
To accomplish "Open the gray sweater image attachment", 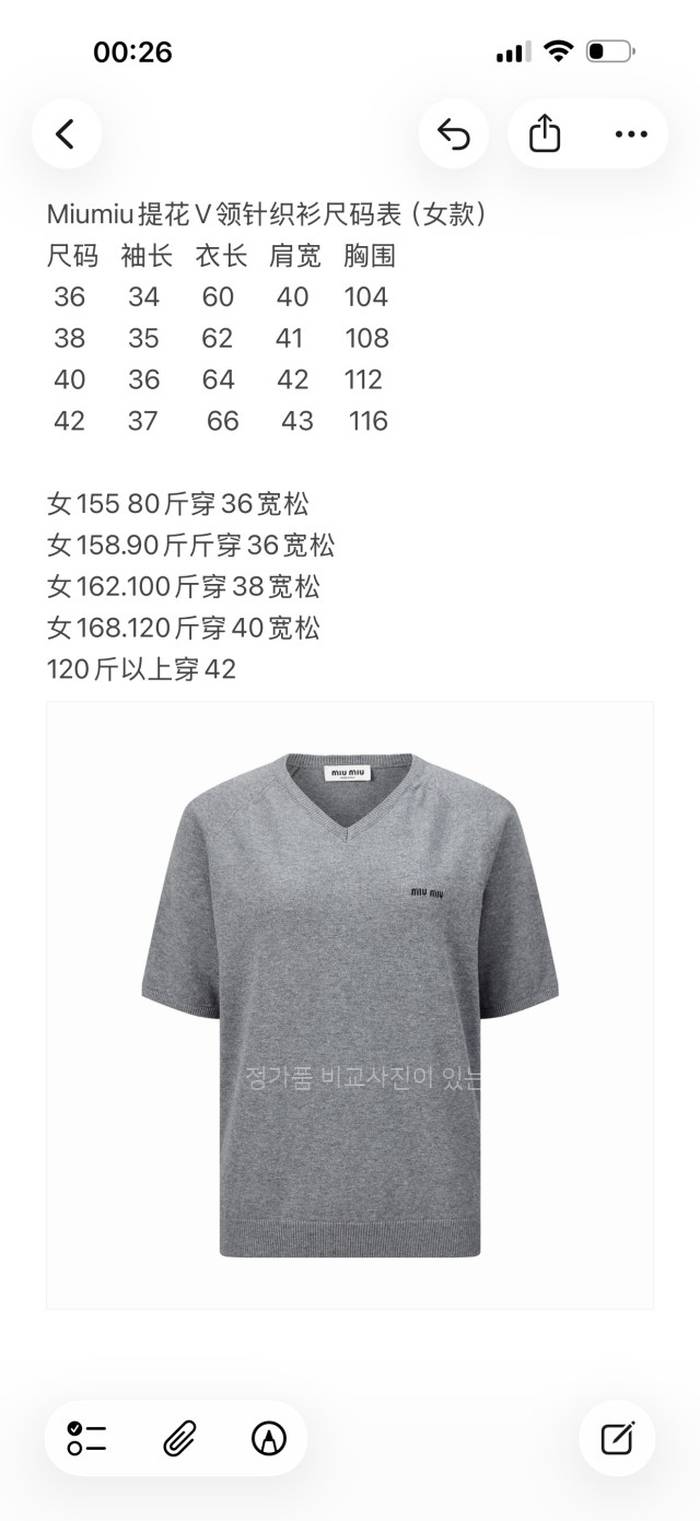I will (x=350, y=1005).
